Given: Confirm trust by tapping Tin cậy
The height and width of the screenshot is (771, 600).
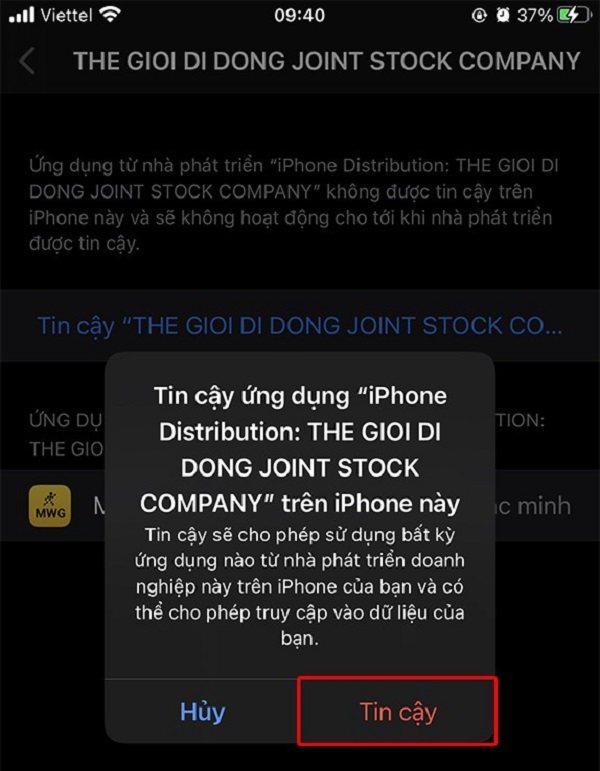Looking at the screenshot, I should [398, 711].
